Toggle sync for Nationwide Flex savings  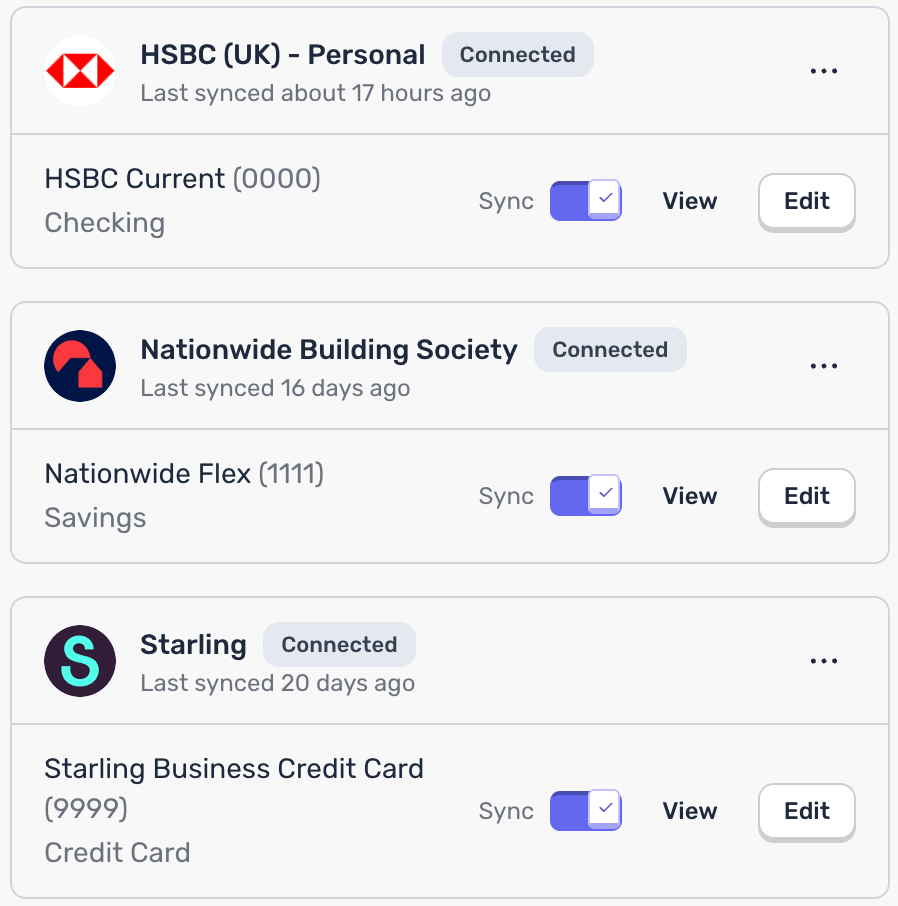coord(585,495)
